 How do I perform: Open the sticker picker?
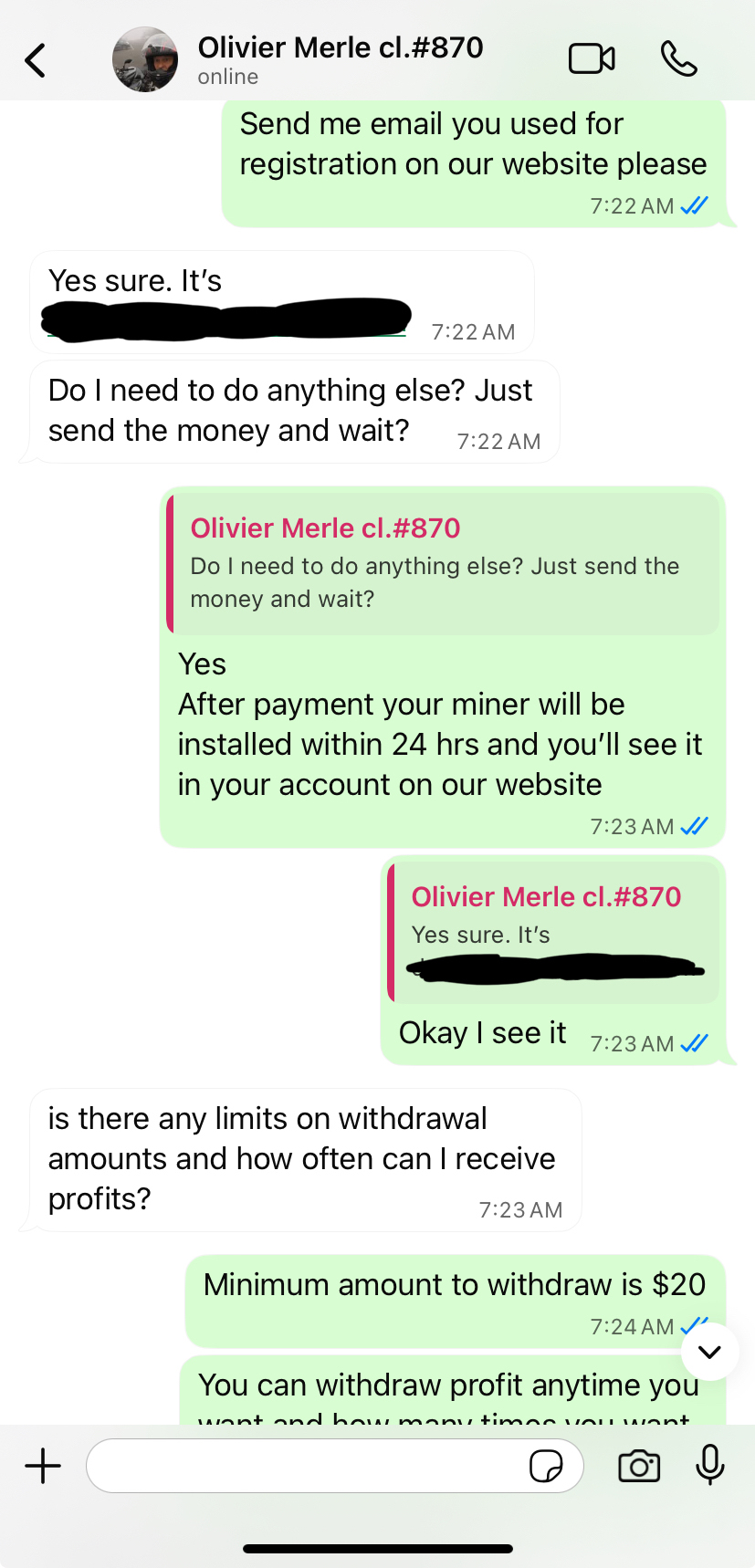coord(546,1466)
